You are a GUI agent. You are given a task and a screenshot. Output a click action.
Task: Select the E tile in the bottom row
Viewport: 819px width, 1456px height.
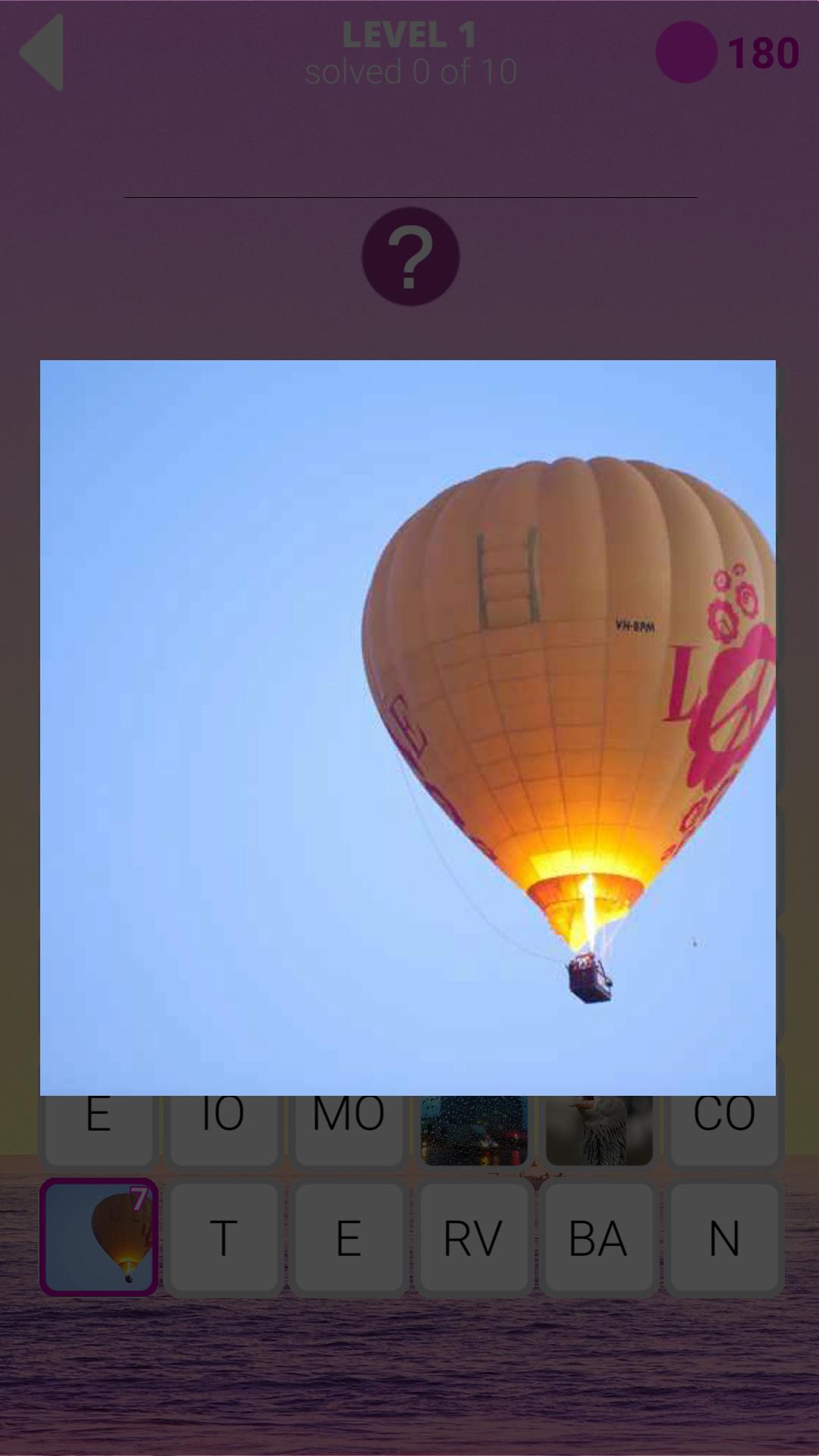(x=347, y=1238)
